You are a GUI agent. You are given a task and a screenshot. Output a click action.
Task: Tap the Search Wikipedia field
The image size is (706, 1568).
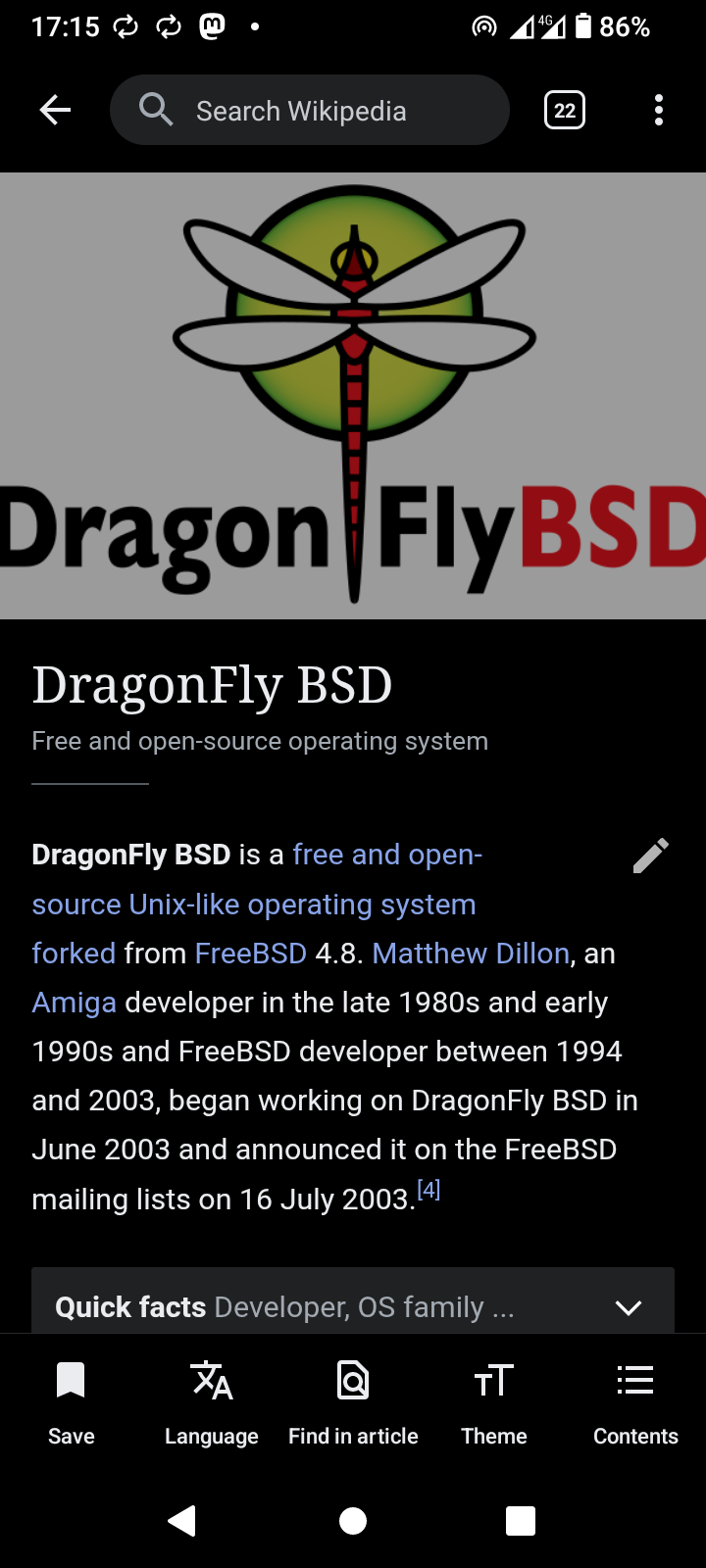pos(309,110)
